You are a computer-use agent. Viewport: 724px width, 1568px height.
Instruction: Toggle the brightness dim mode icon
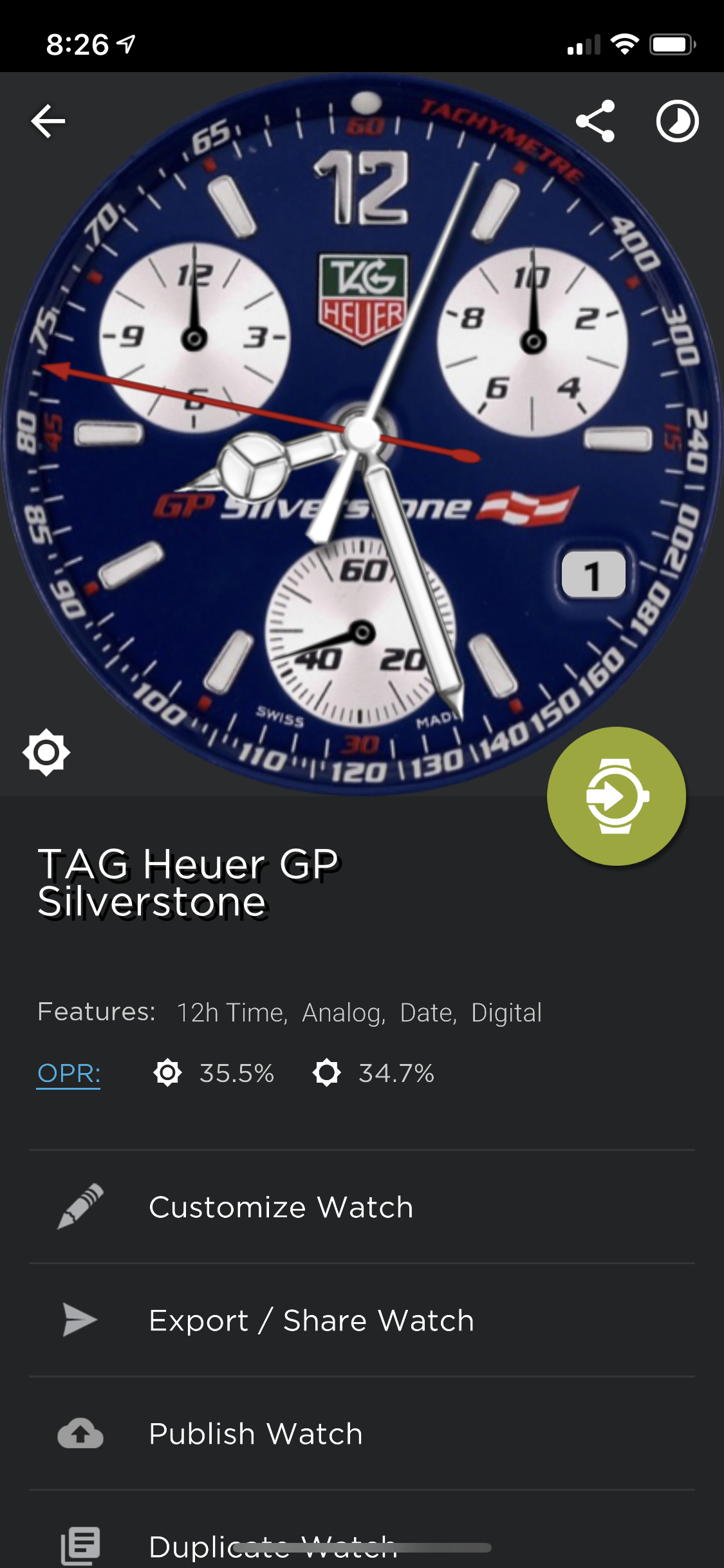[x=46, y=752]
